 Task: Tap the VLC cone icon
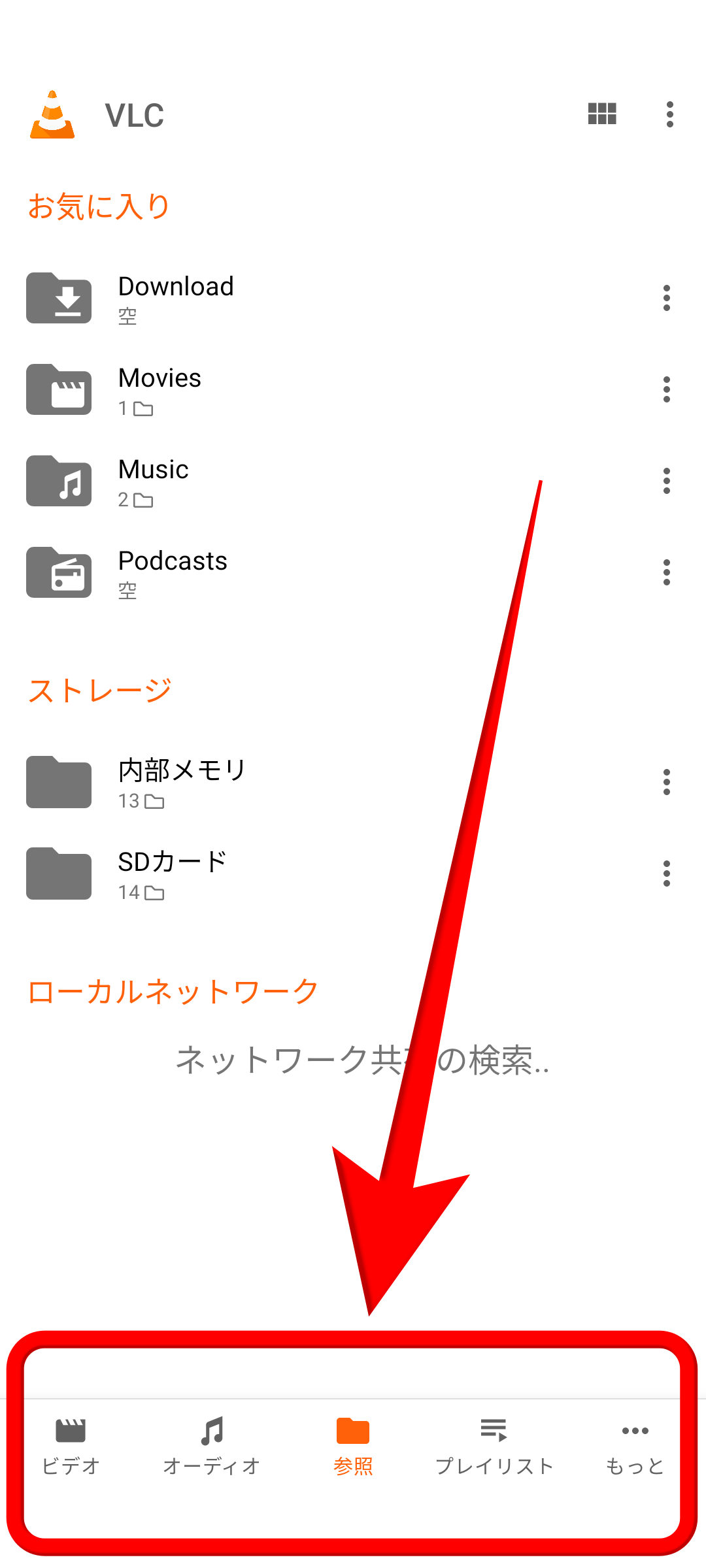tap(56, 114)
